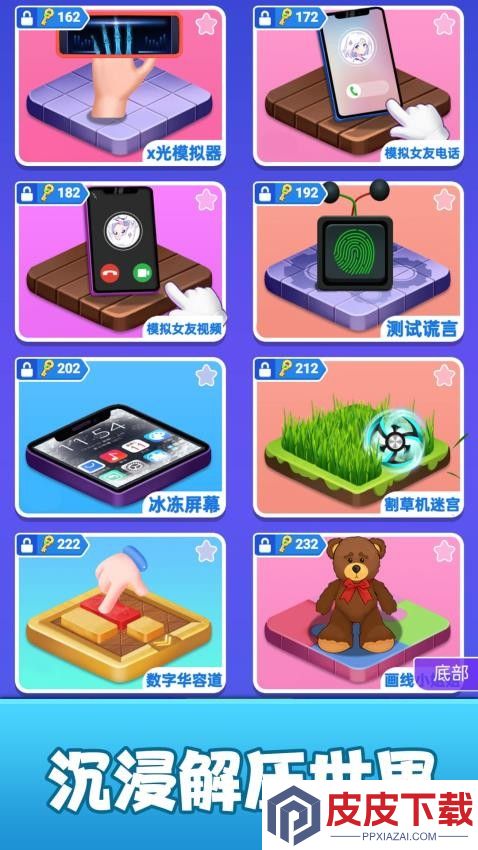This screenshot has height=850, width=478.
Task: Open the 测试谎言 fingerprint game card
Action: pos(358,261)
